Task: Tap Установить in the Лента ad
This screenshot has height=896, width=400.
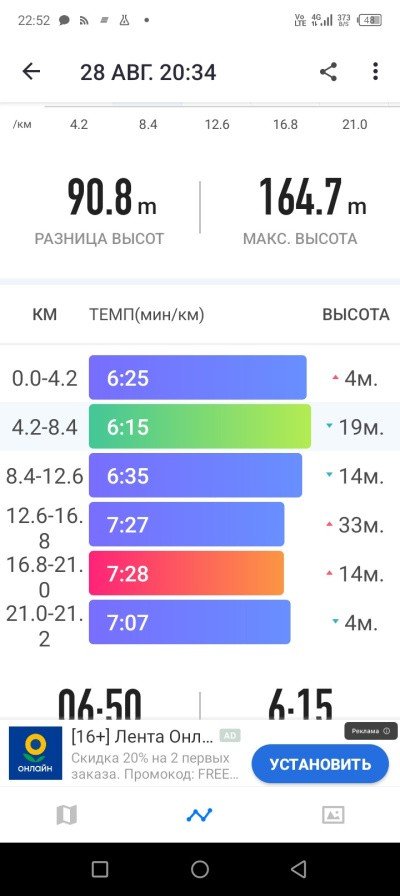Action: (320, 764)
